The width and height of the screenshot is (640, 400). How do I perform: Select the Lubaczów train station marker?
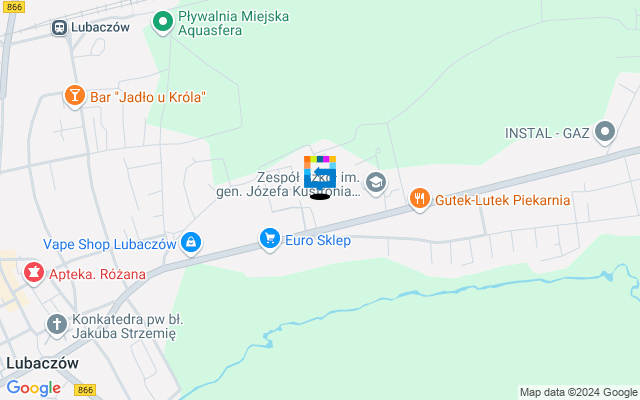click(x=60, y=28)
